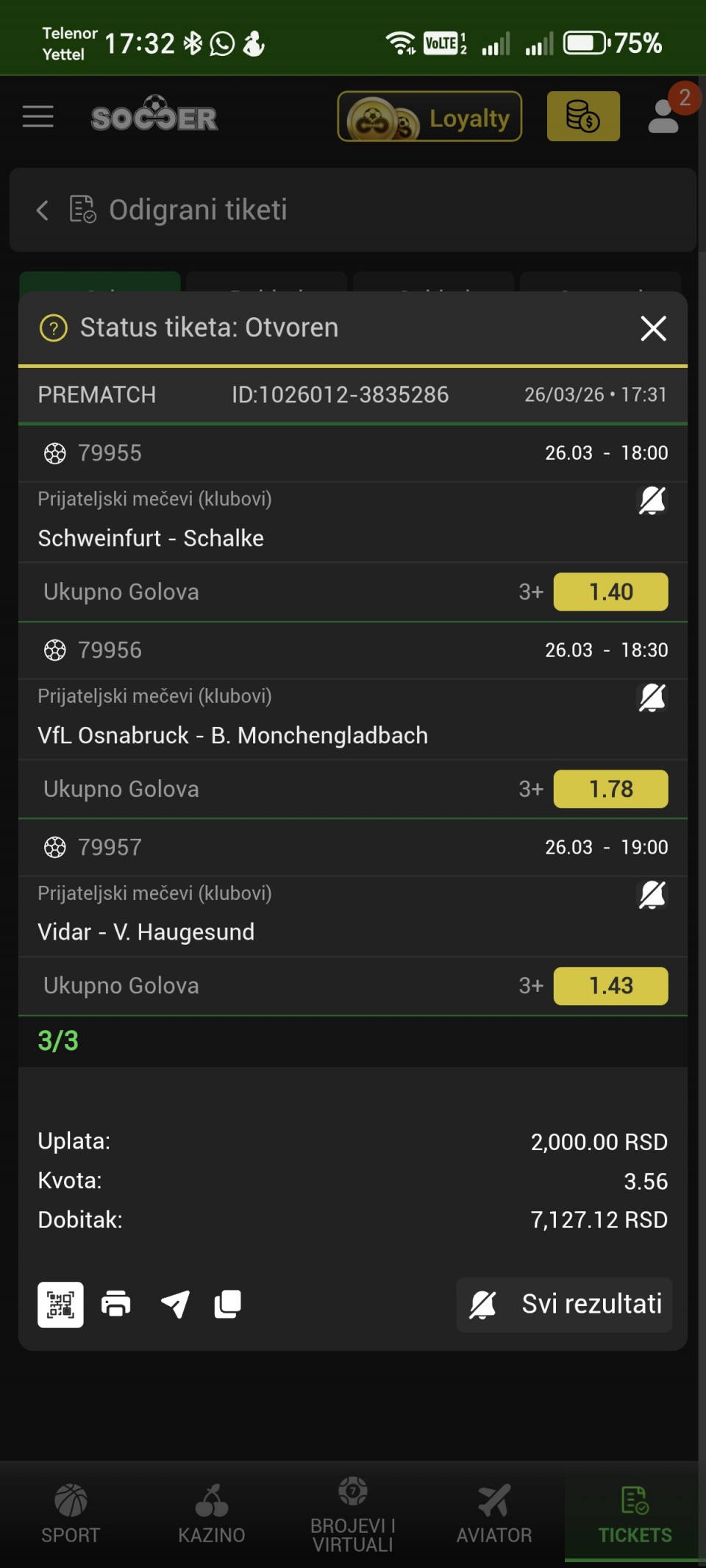Open the Kazino tab
Viewport: 706px width, 1568px height.
212,1513
